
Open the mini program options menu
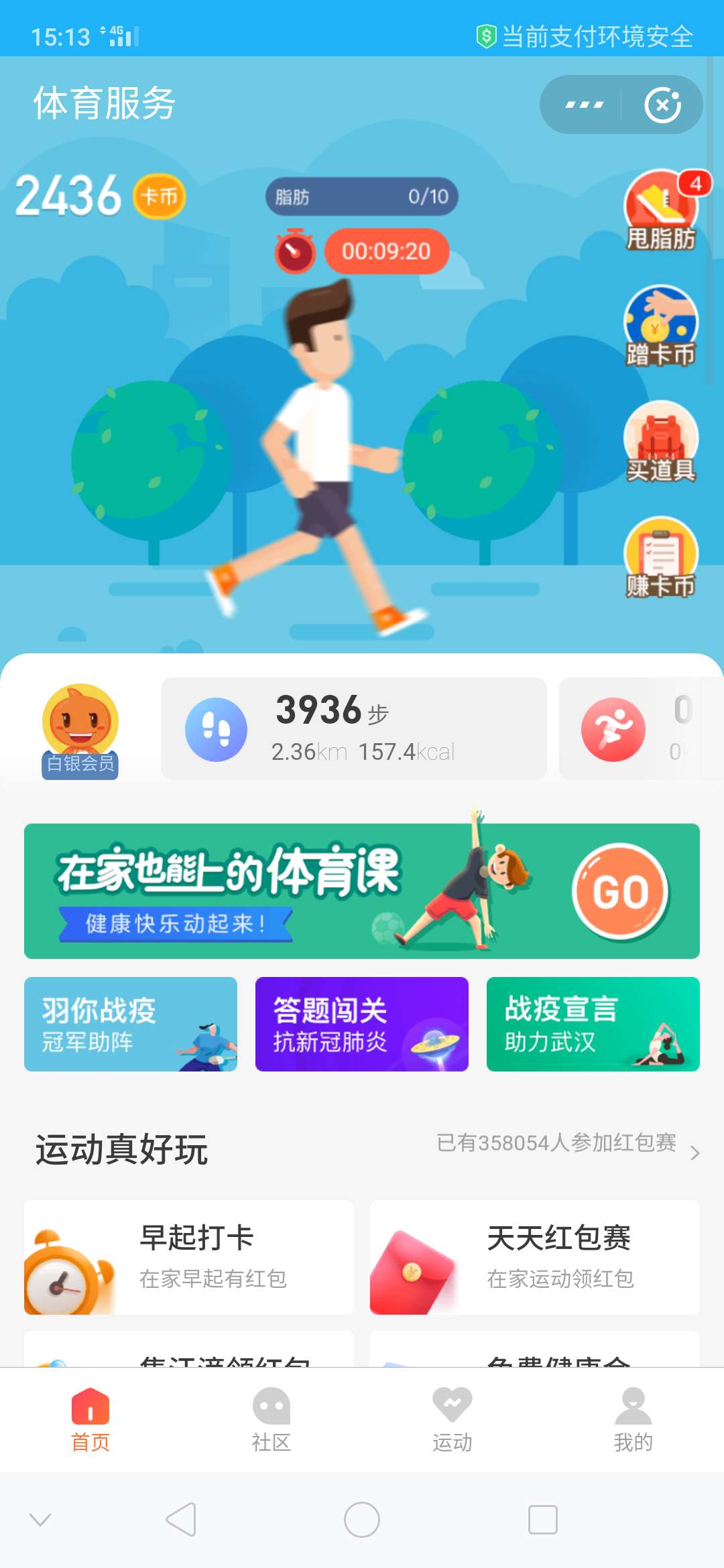point(584,104)
